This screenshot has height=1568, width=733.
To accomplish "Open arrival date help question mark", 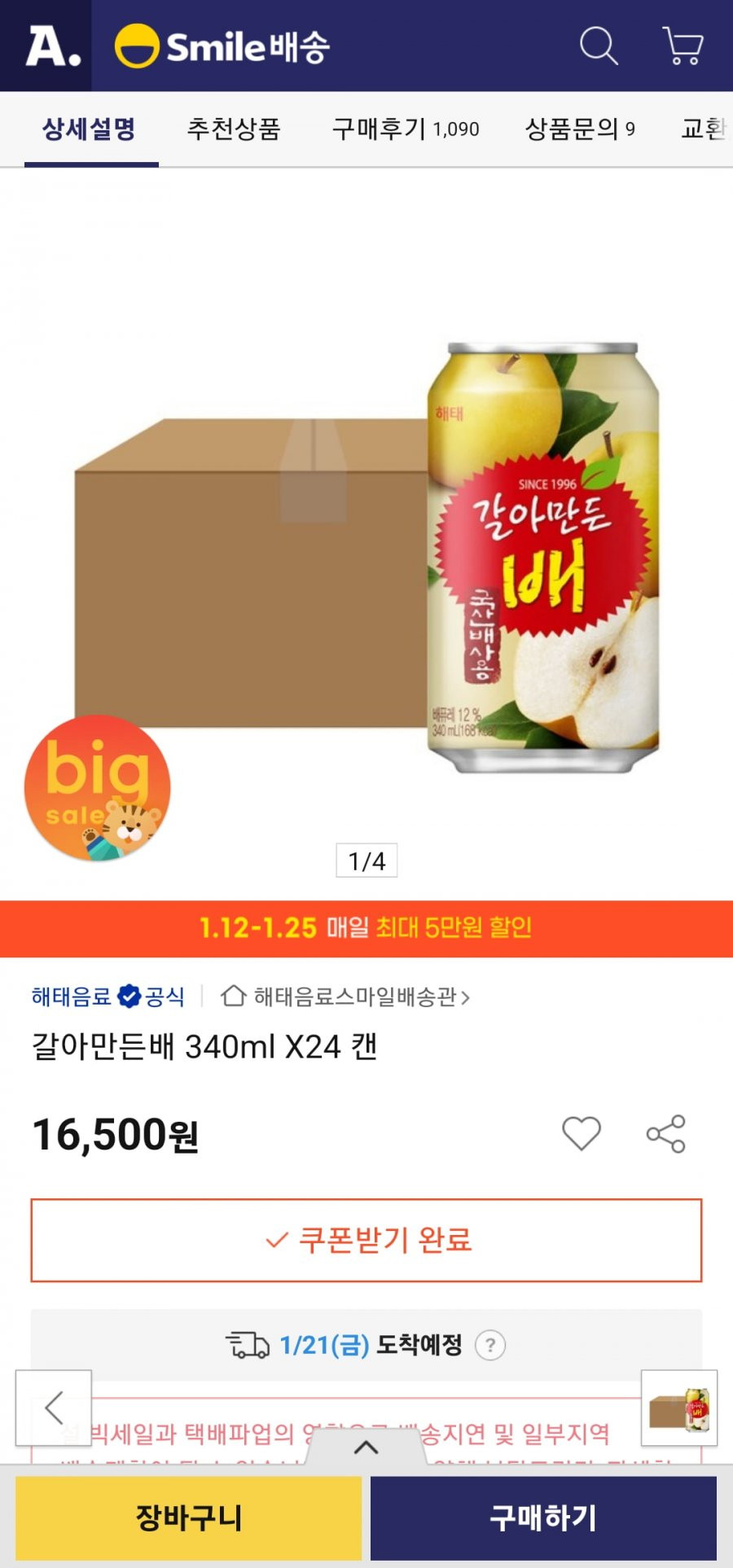I will point(489,1345).
